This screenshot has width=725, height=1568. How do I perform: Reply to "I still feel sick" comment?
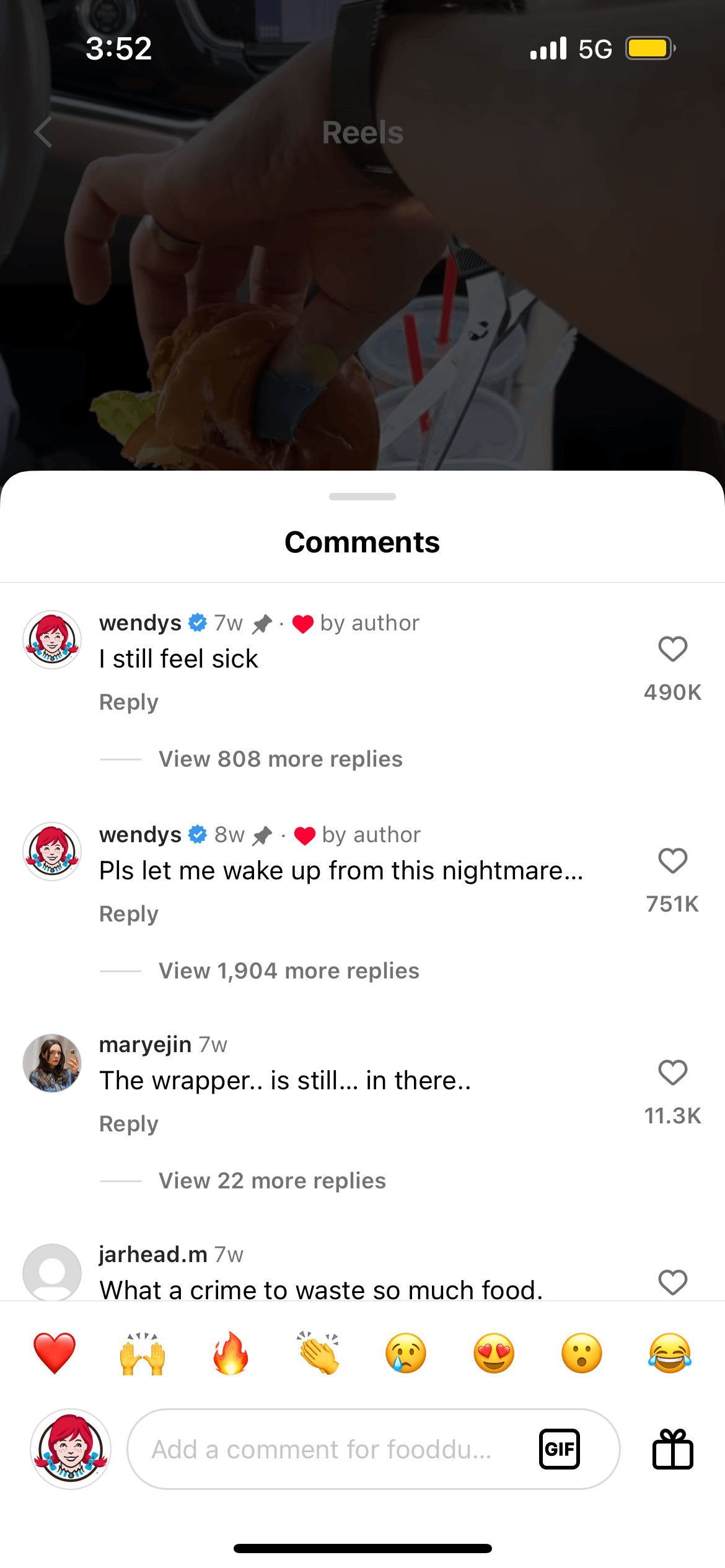coord(129,702)
